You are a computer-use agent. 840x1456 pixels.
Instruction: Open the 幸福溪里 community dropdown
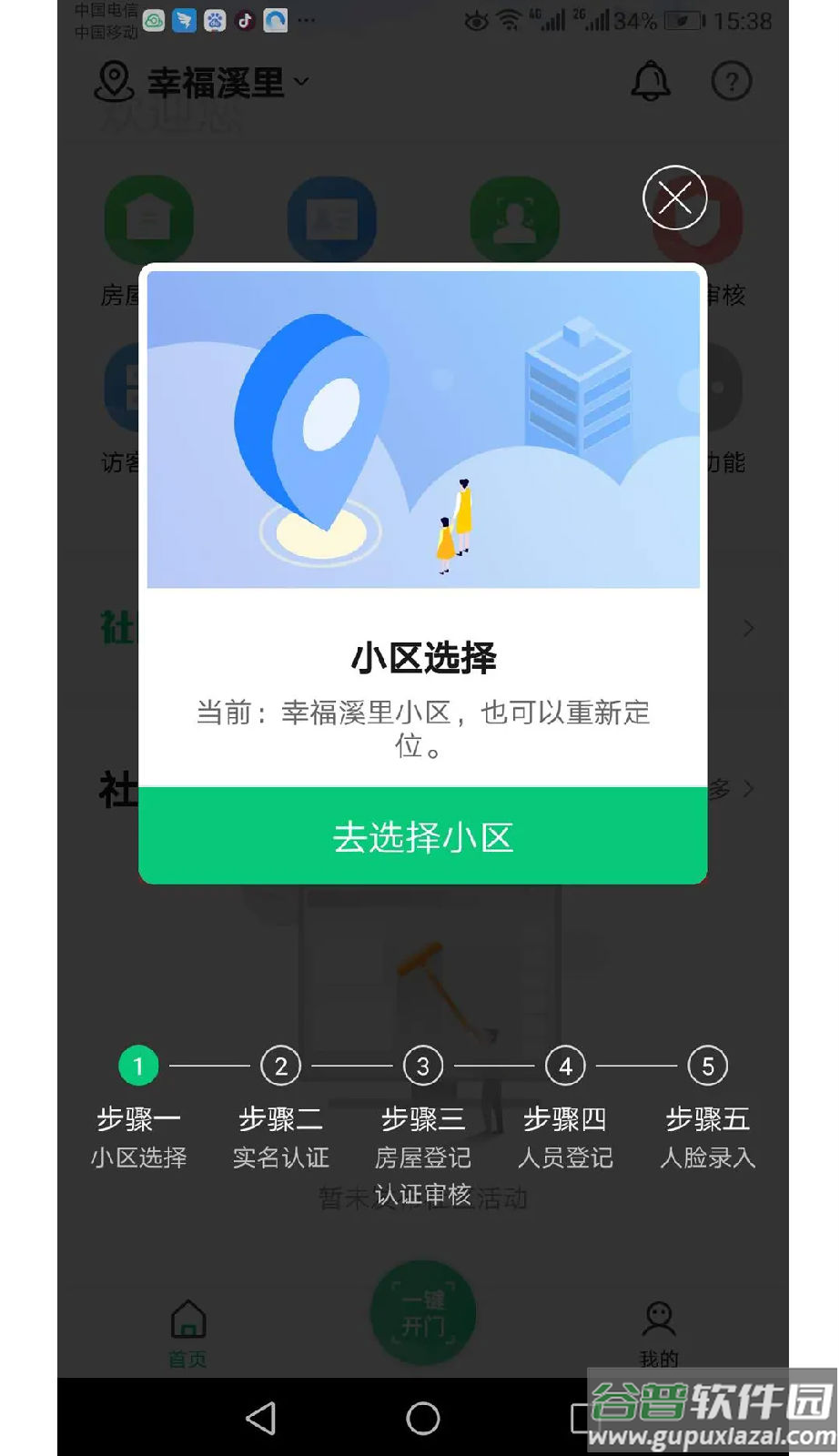click(204, 83)
